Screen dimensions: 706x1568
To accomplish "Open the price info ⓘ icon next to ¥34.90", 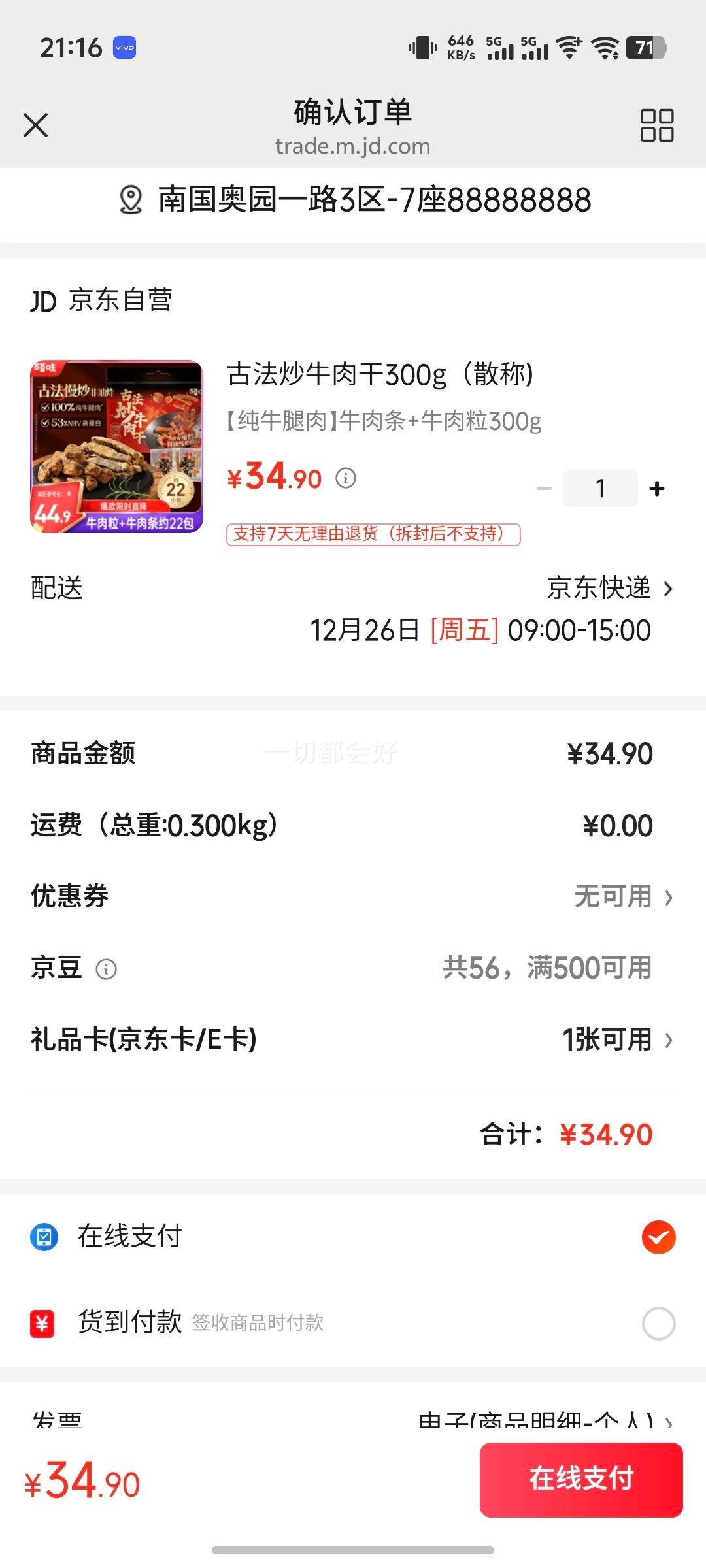I will pos(346,479).
